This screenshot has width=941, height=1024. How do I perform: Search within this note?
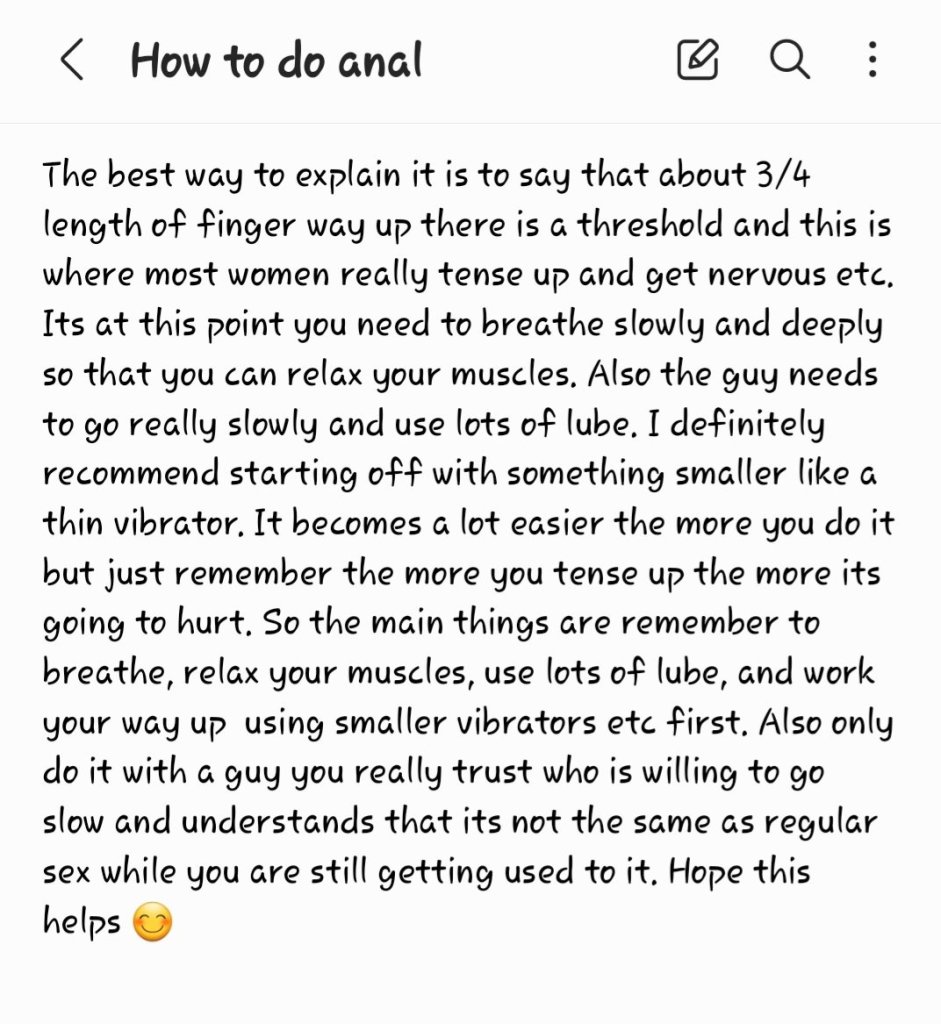pos(789,61)
